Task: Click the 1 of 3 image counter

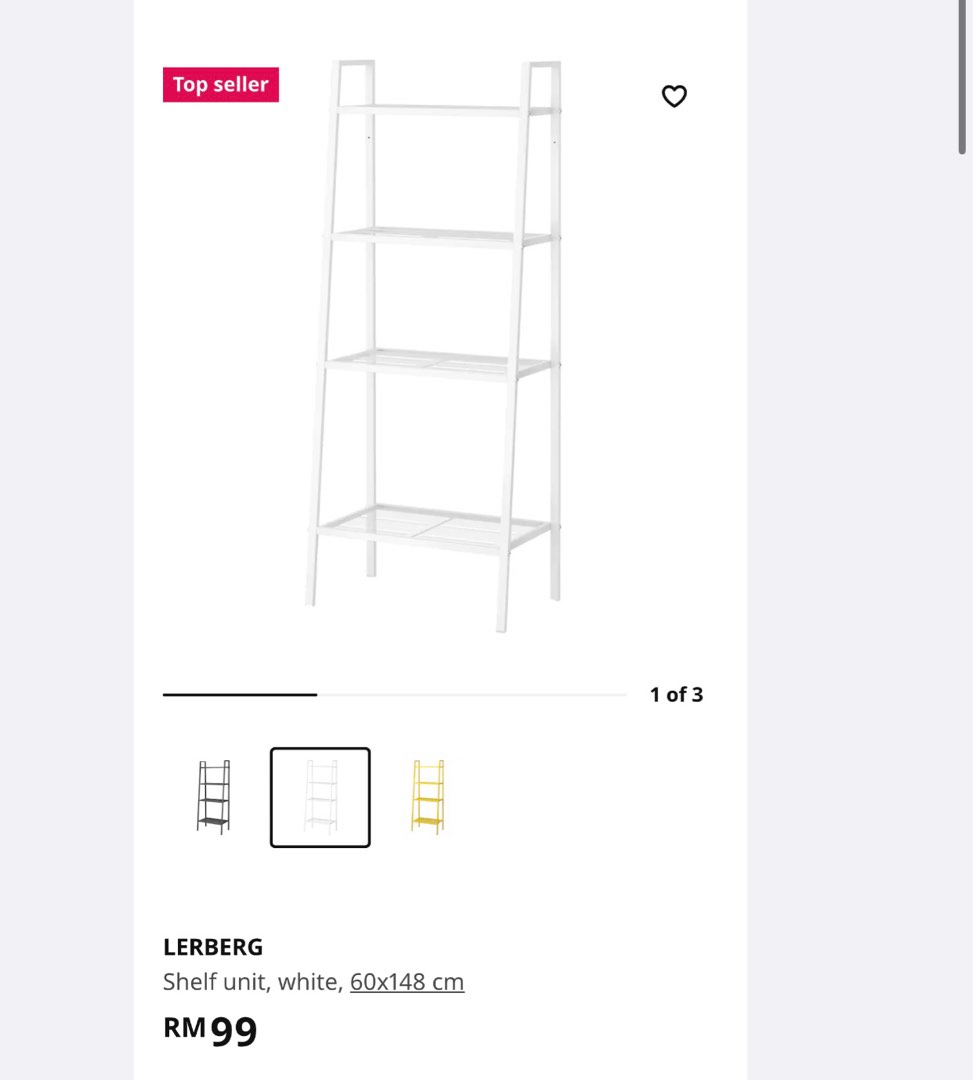Action: tap(676, 693)
